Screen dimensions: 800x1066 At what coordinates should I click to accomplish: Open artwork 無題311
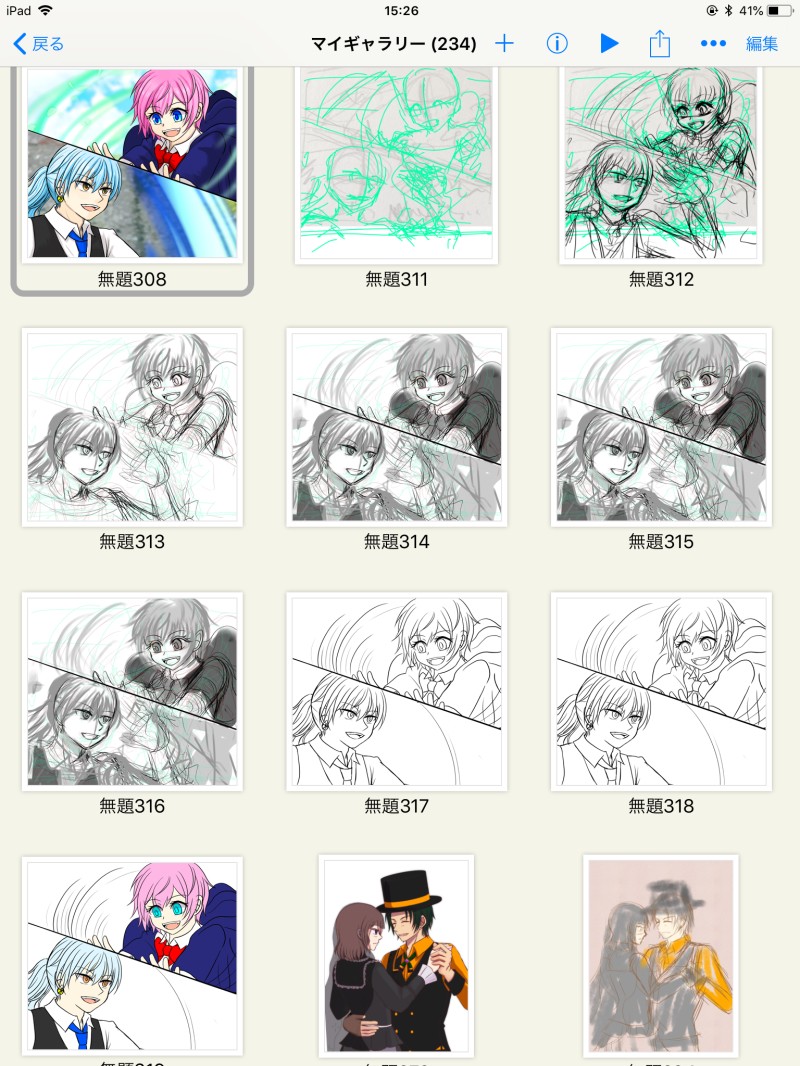(x=396, y=163)
